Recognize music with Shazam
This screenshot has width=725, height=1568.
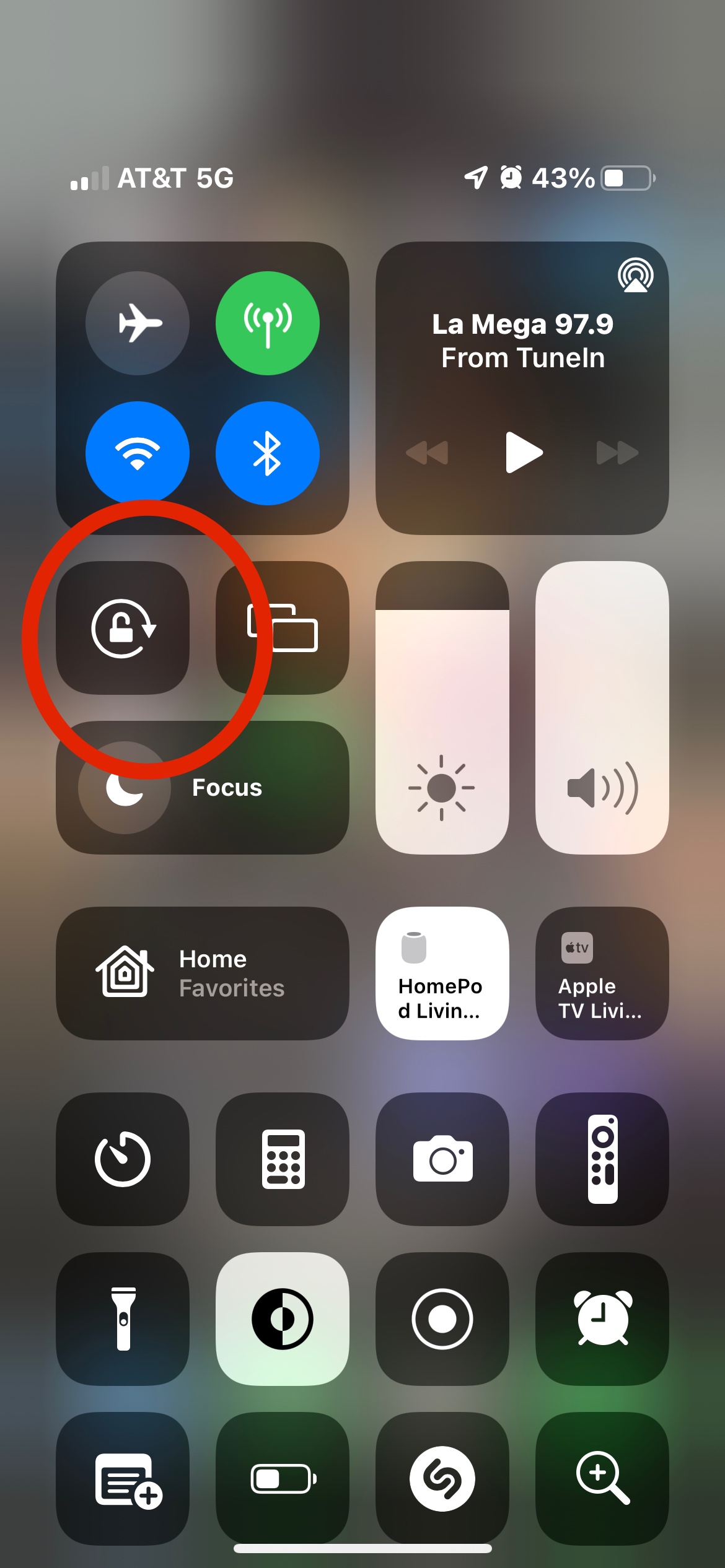[x=442, y=1478]
